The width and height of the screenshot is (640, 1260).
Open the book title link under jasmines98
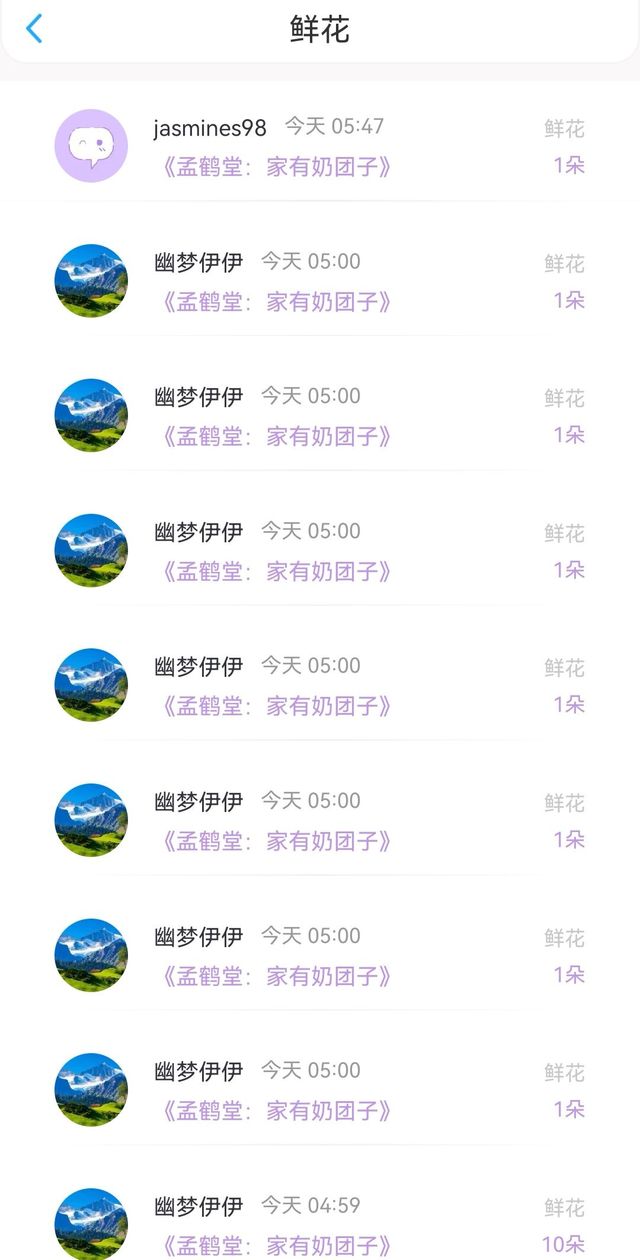(x=275, y=167)
